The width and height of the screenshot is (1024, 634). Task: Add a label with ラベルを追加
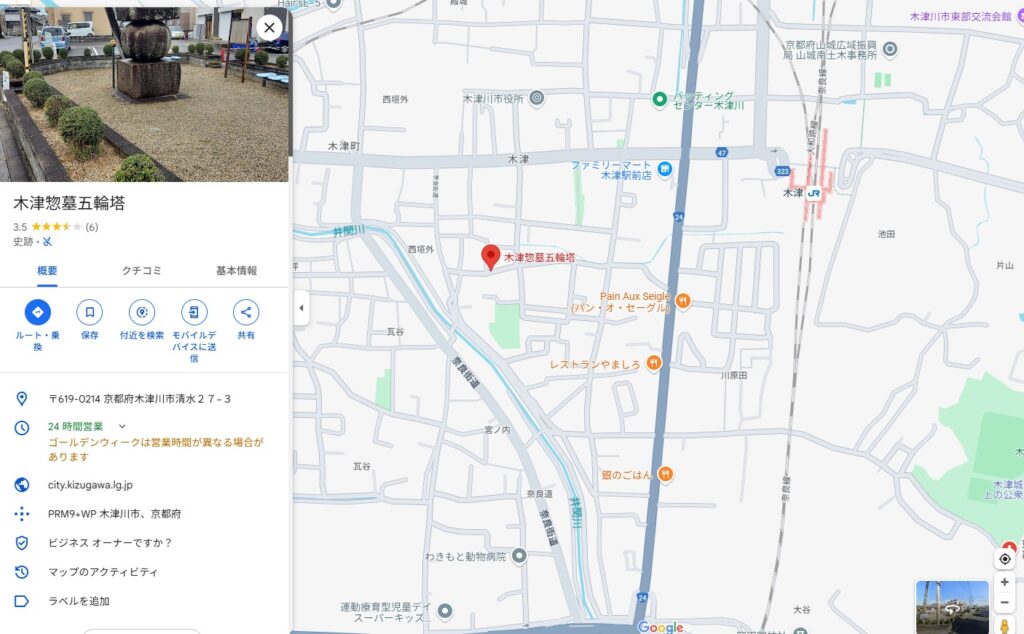tap(79, 601)
